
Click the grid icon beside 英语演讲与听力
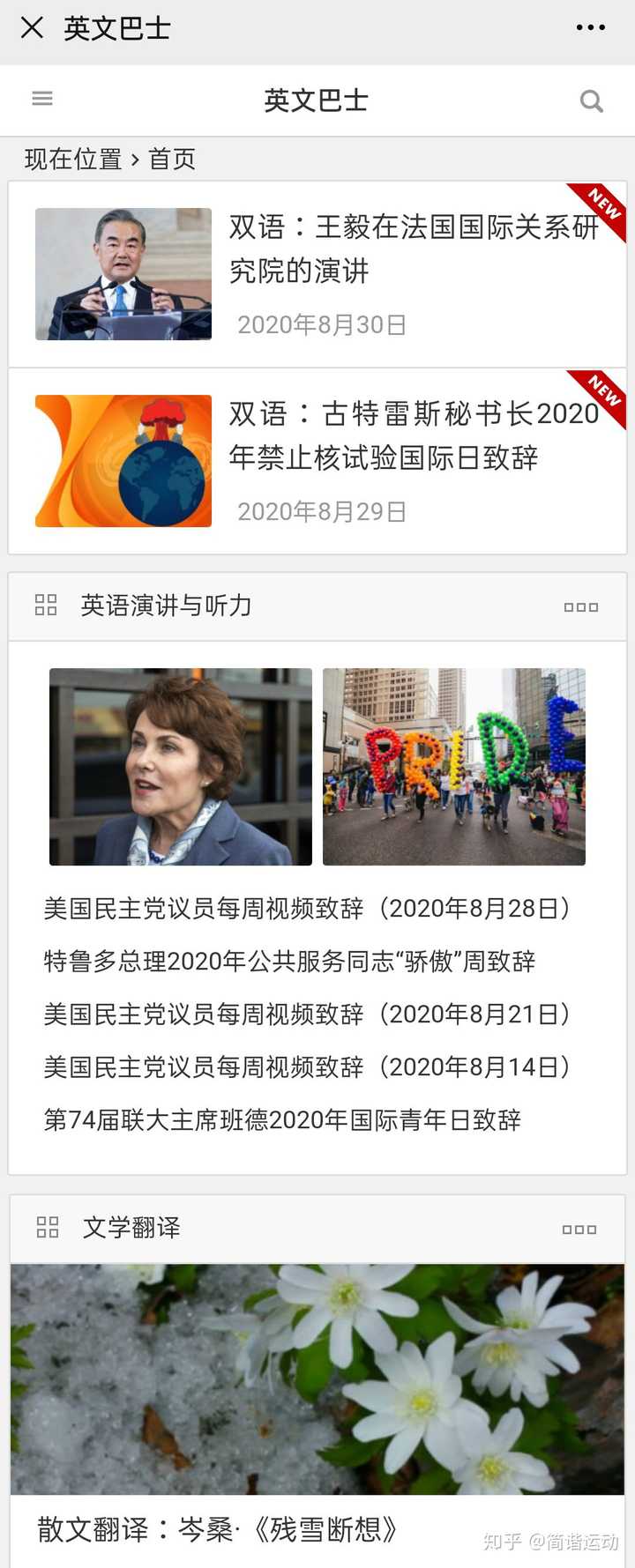coord(46,606)
